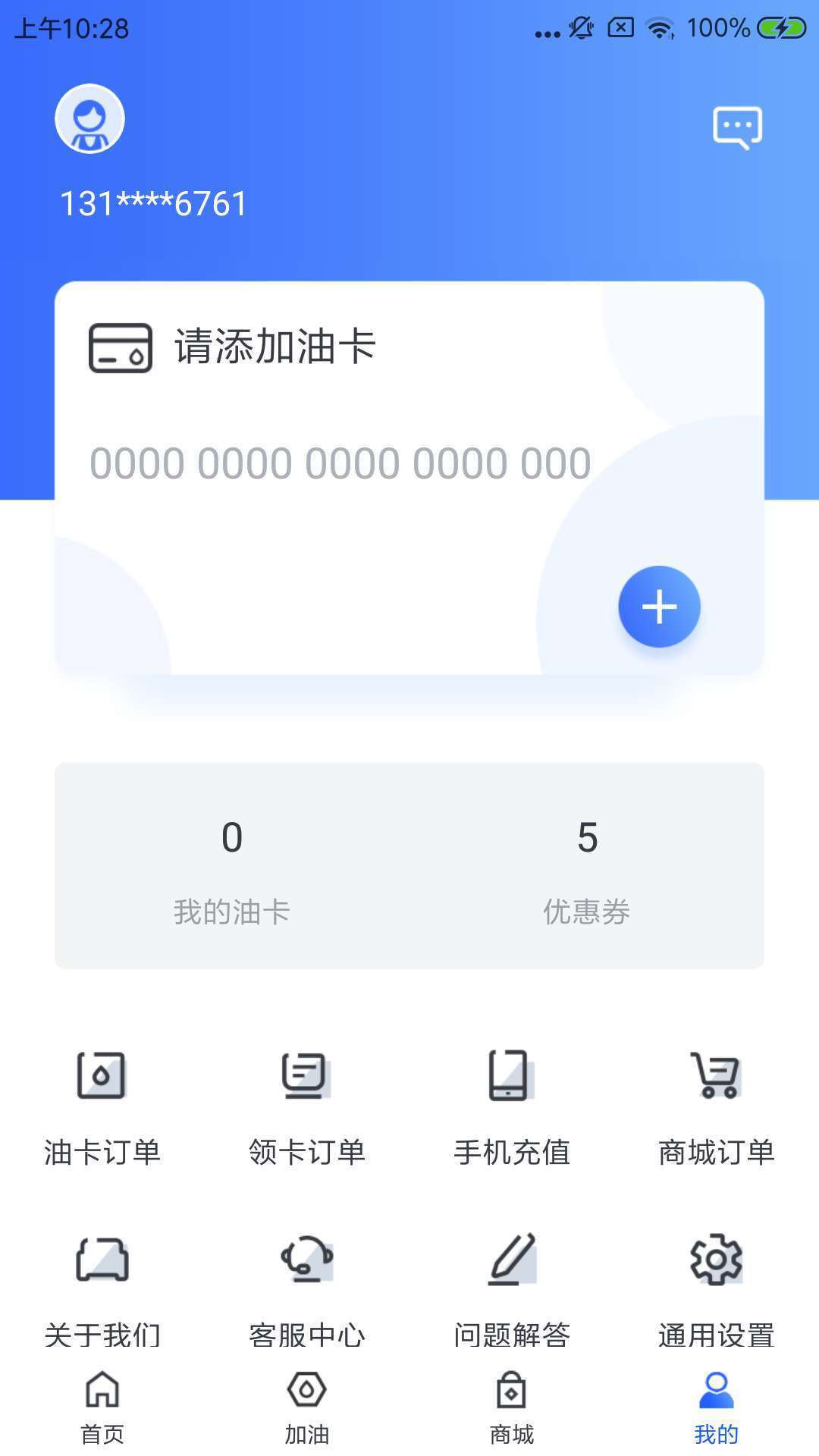This screenshot has height=1456, width=819.
Task: Open the messages chat bubble icon
Action: tap(737, 127)
